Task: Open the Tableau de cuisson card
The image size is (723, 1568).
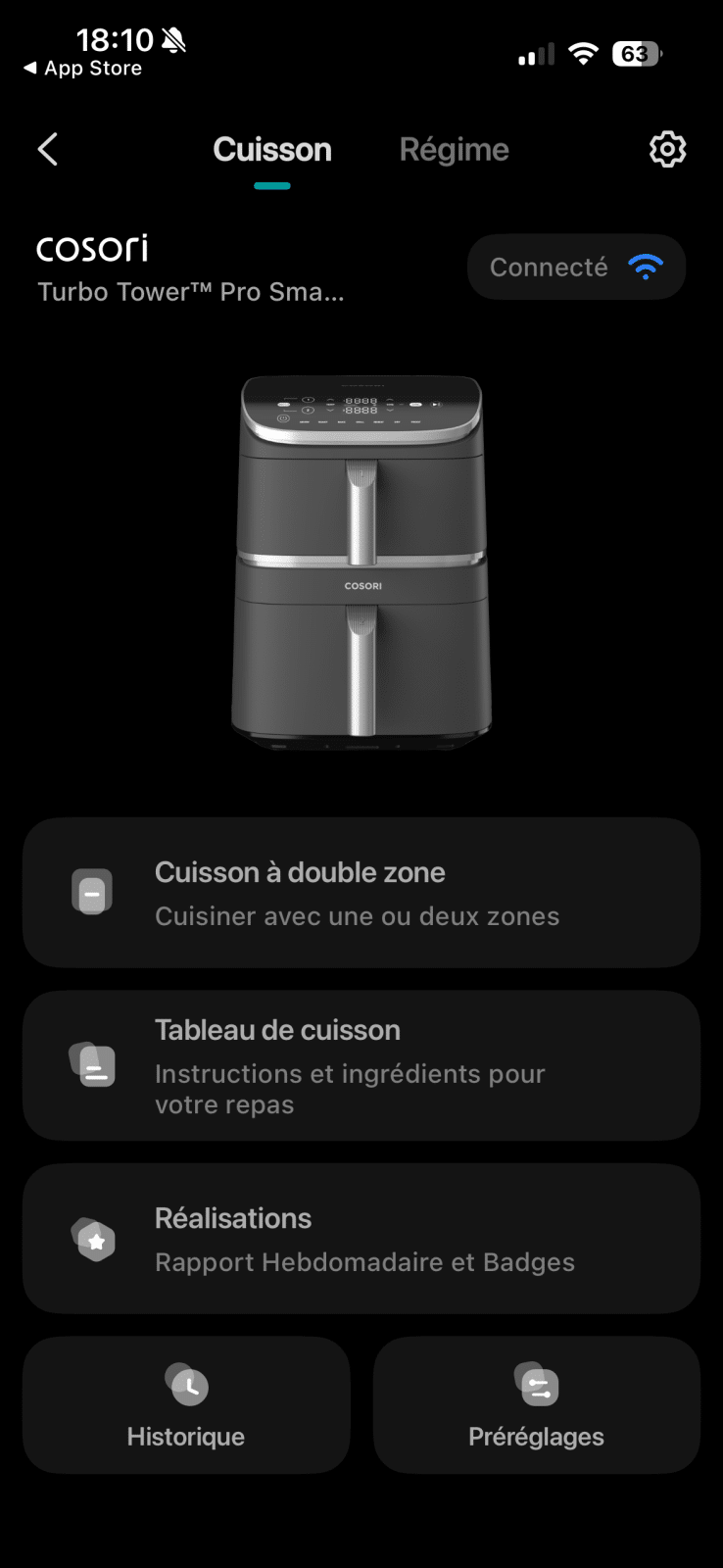Action: coord(361,1065)
